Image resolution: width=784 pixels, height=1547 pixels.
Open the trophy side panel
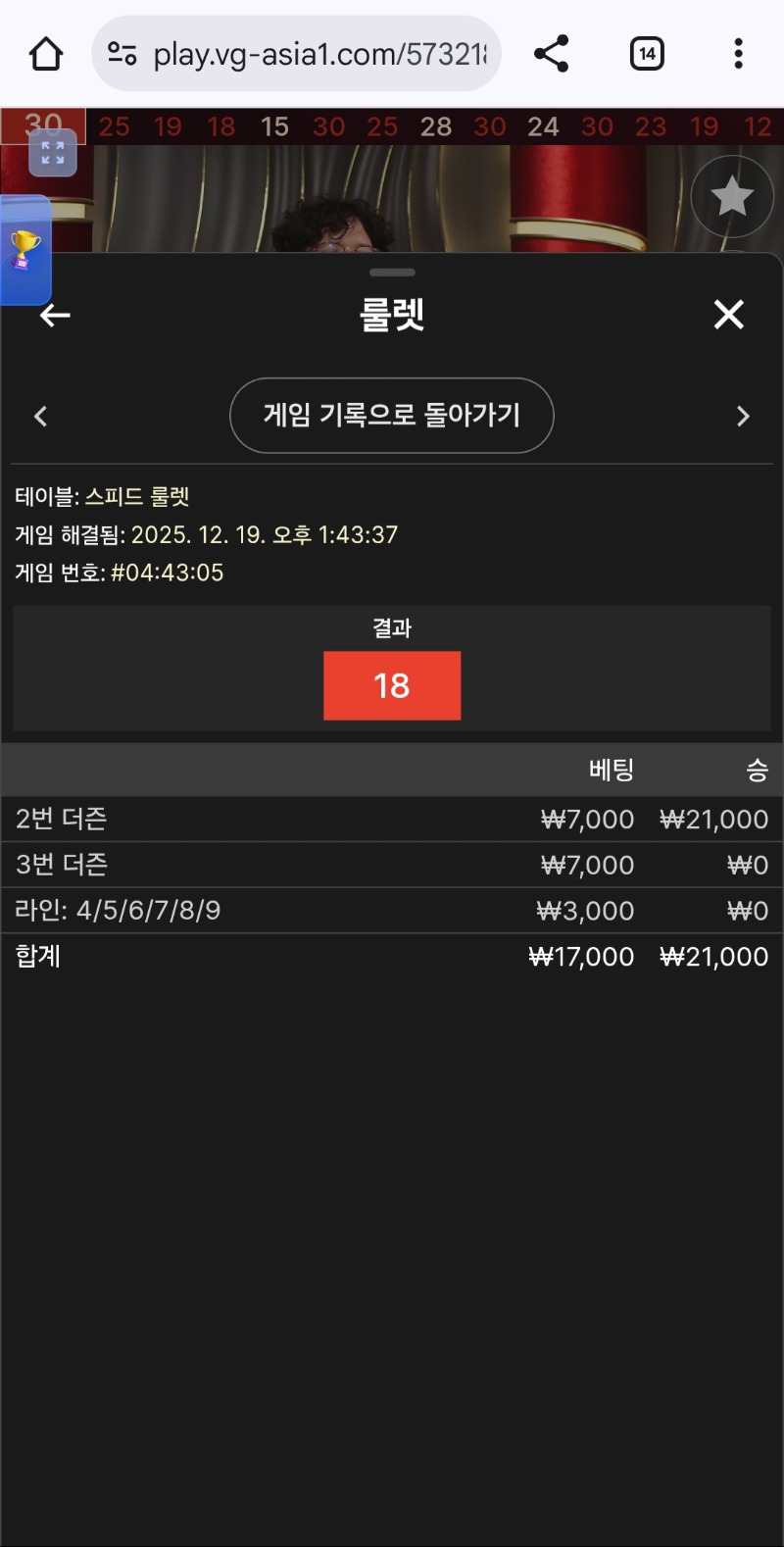(24, 251)
